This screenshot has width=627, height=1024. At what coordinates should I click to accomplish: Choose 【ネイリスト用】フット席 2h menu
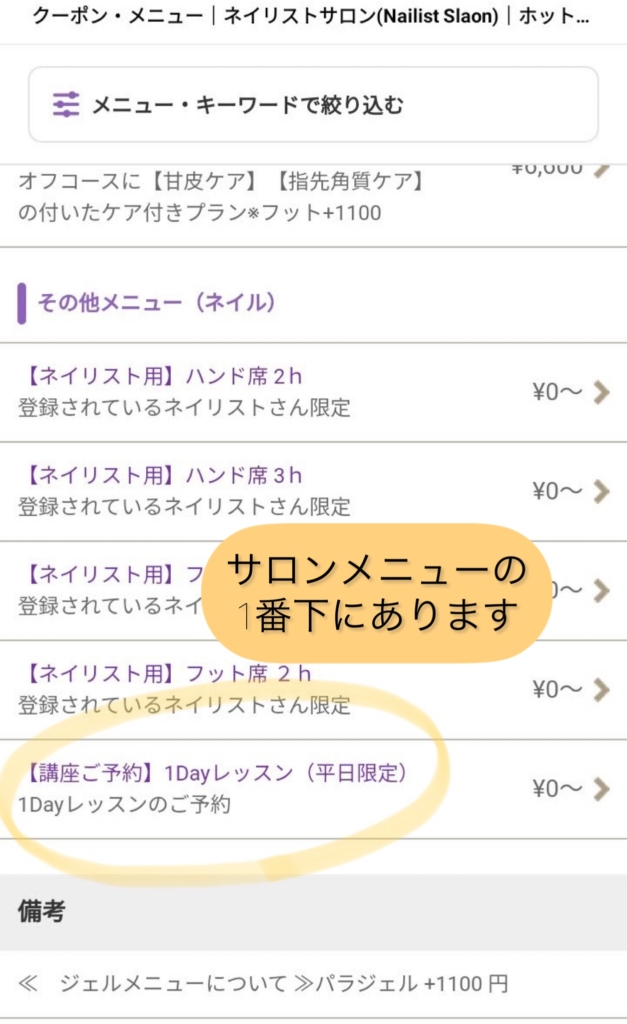(x=314, y=690)
